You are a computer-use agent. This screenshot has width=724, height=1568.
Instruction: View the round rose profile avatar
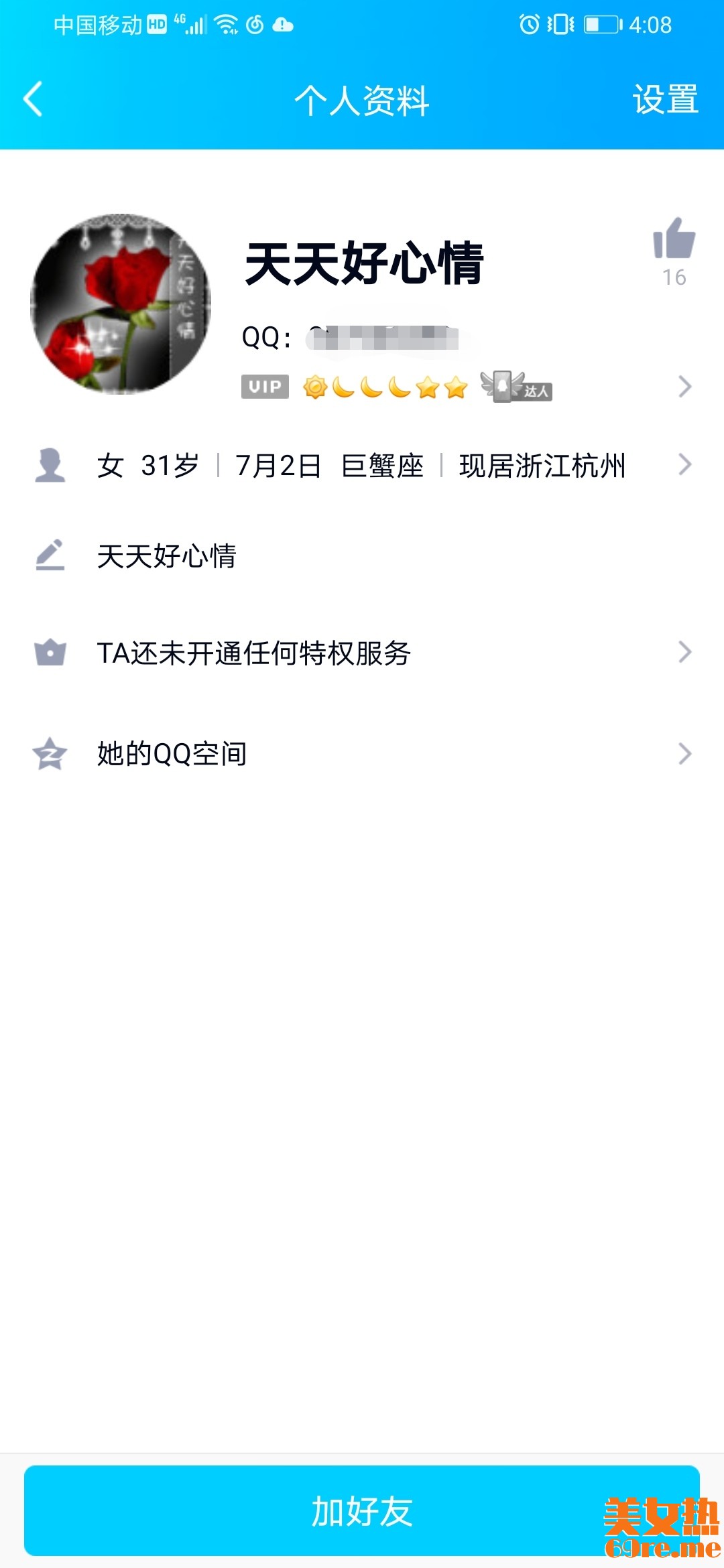tap(121, 304)
